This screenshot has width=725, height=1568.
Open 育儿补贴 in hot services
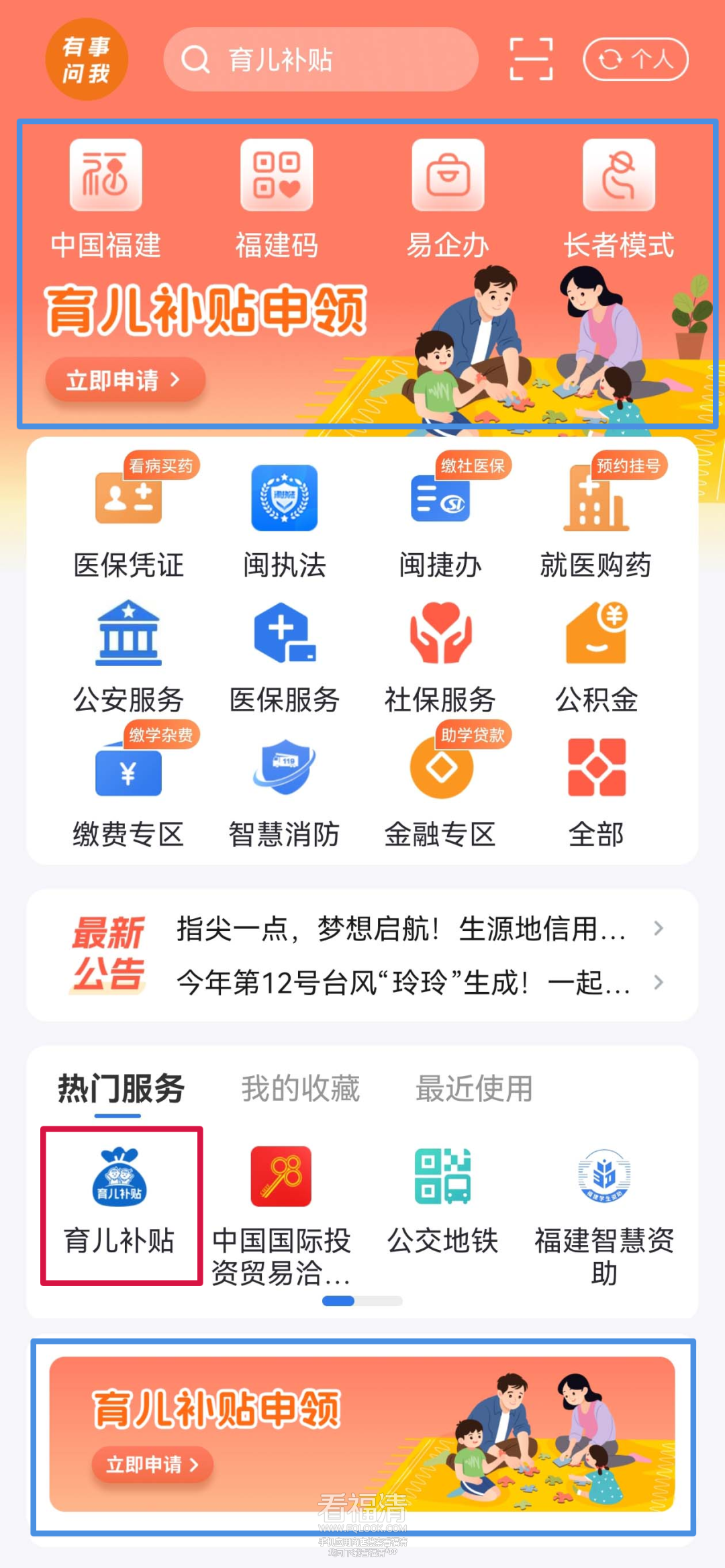(x=121, y=1205)
